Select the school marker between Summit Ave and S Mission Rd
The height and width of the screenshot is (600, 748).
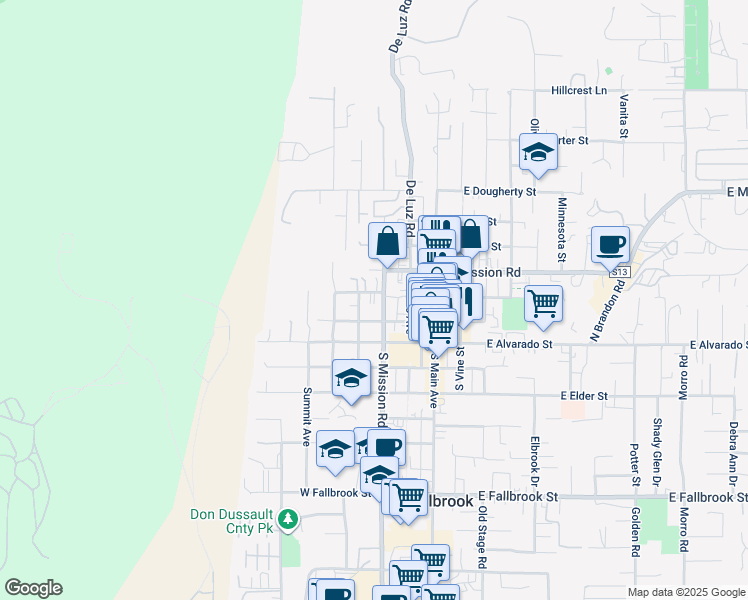coord(351,378)
